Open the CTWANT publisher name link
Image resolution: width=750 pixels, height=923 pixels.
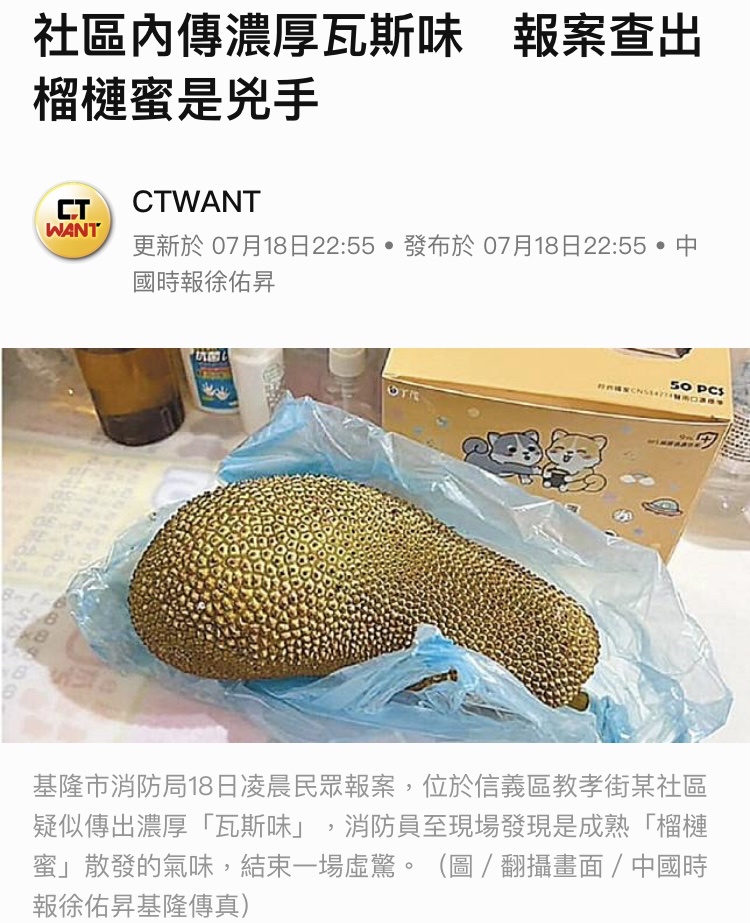[x=196, y=202]
